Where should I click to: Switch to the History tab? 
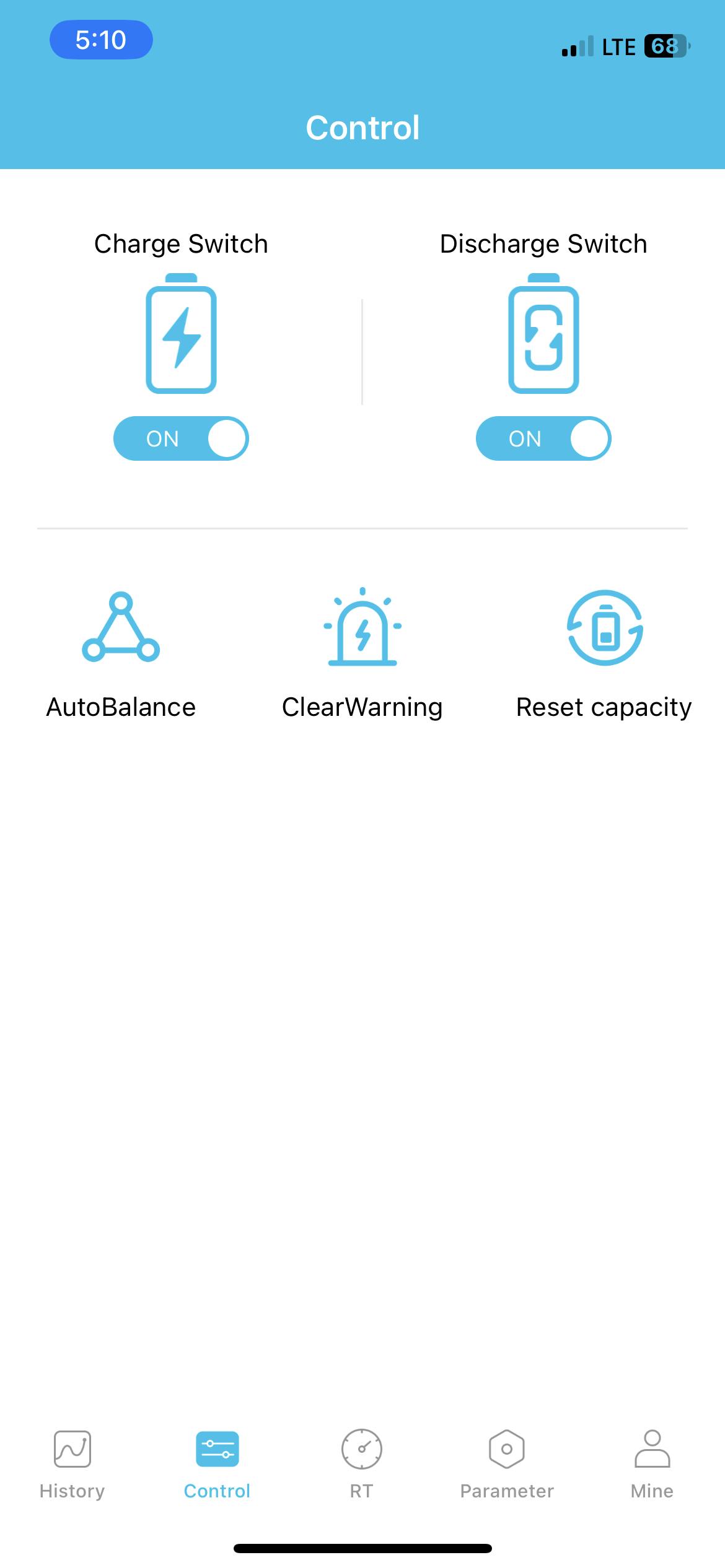tap(72, 1464)
